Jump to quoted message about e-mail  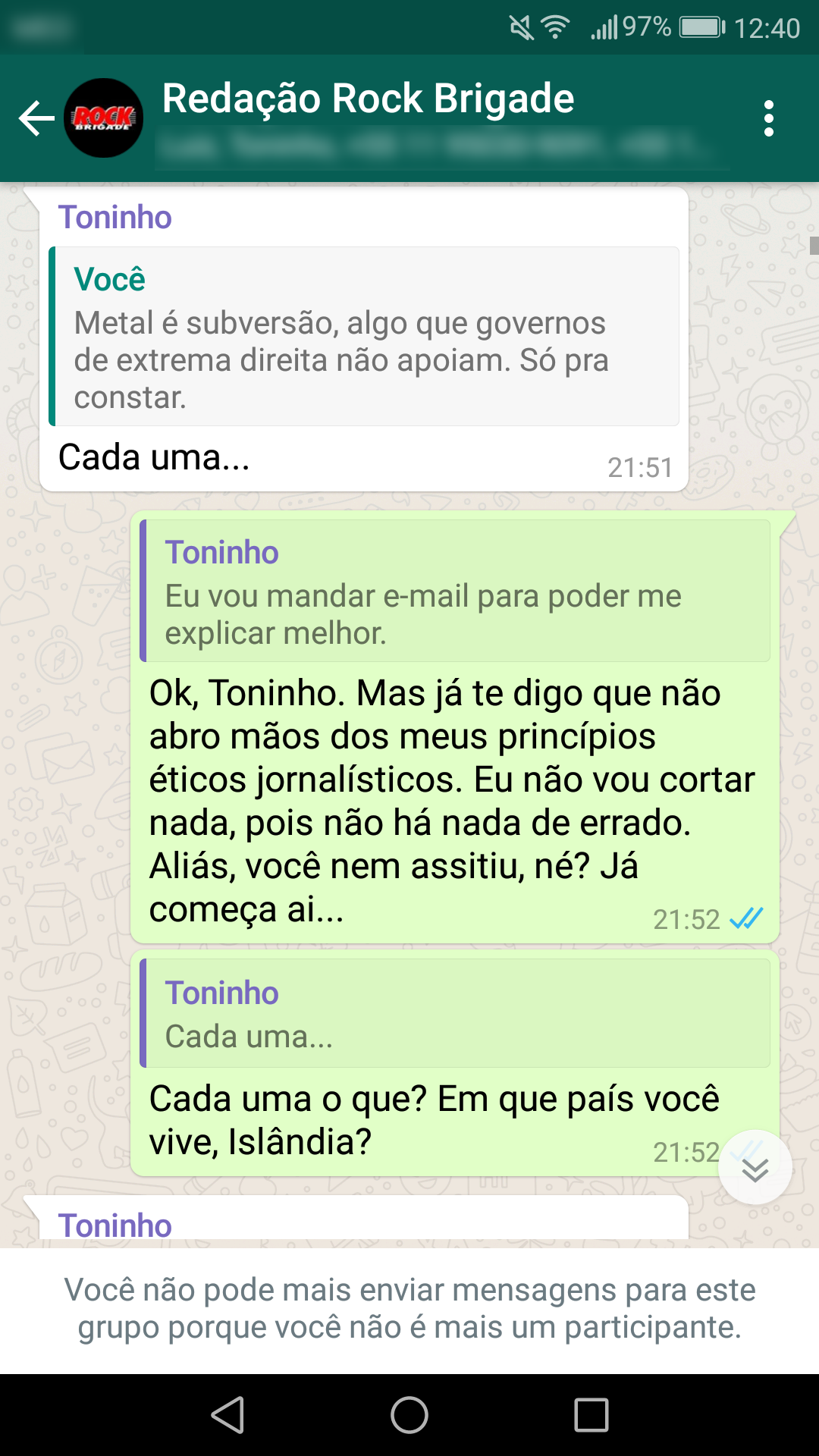(455, 591)
